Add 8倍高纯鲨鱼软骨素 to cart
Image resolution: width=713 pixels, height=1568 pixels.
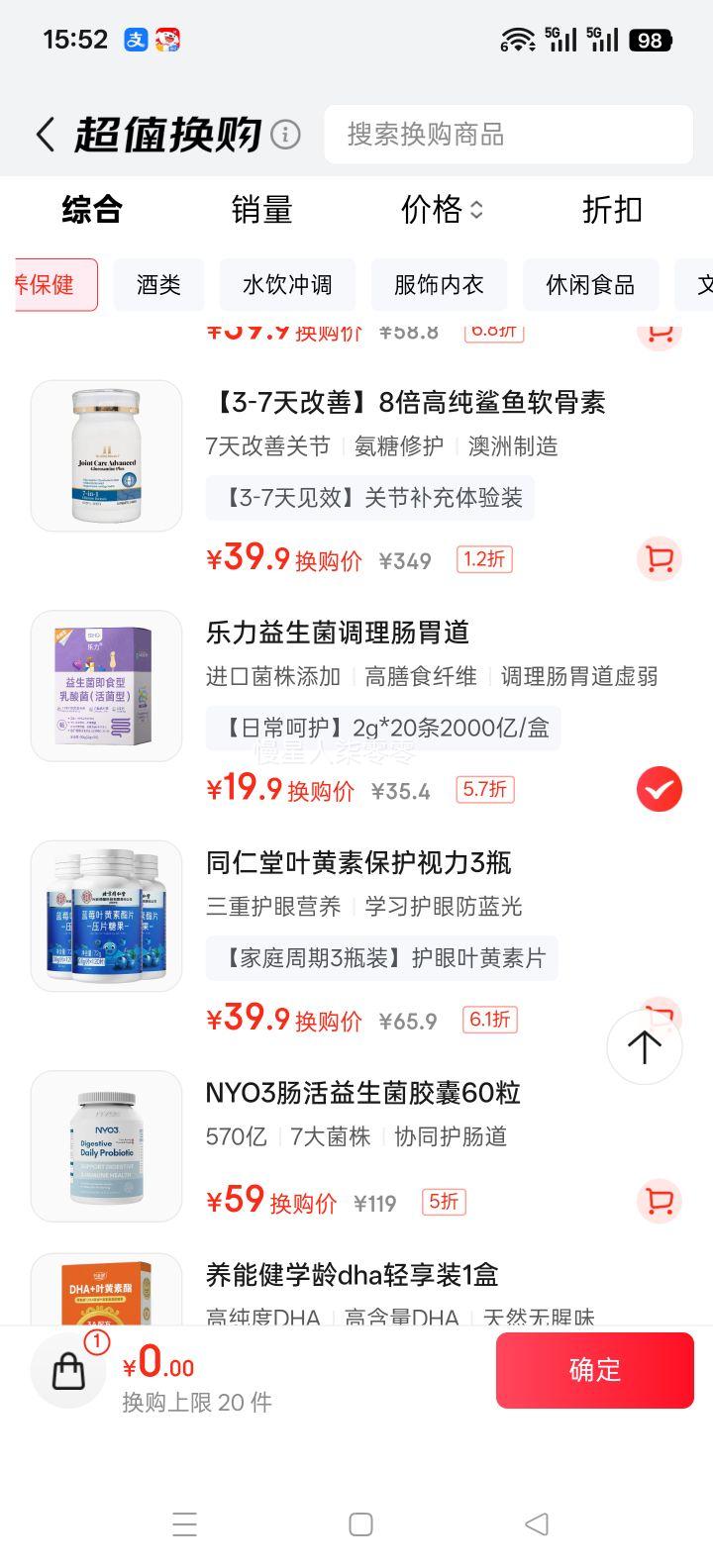pyautogui.click(x=659, y=559)
